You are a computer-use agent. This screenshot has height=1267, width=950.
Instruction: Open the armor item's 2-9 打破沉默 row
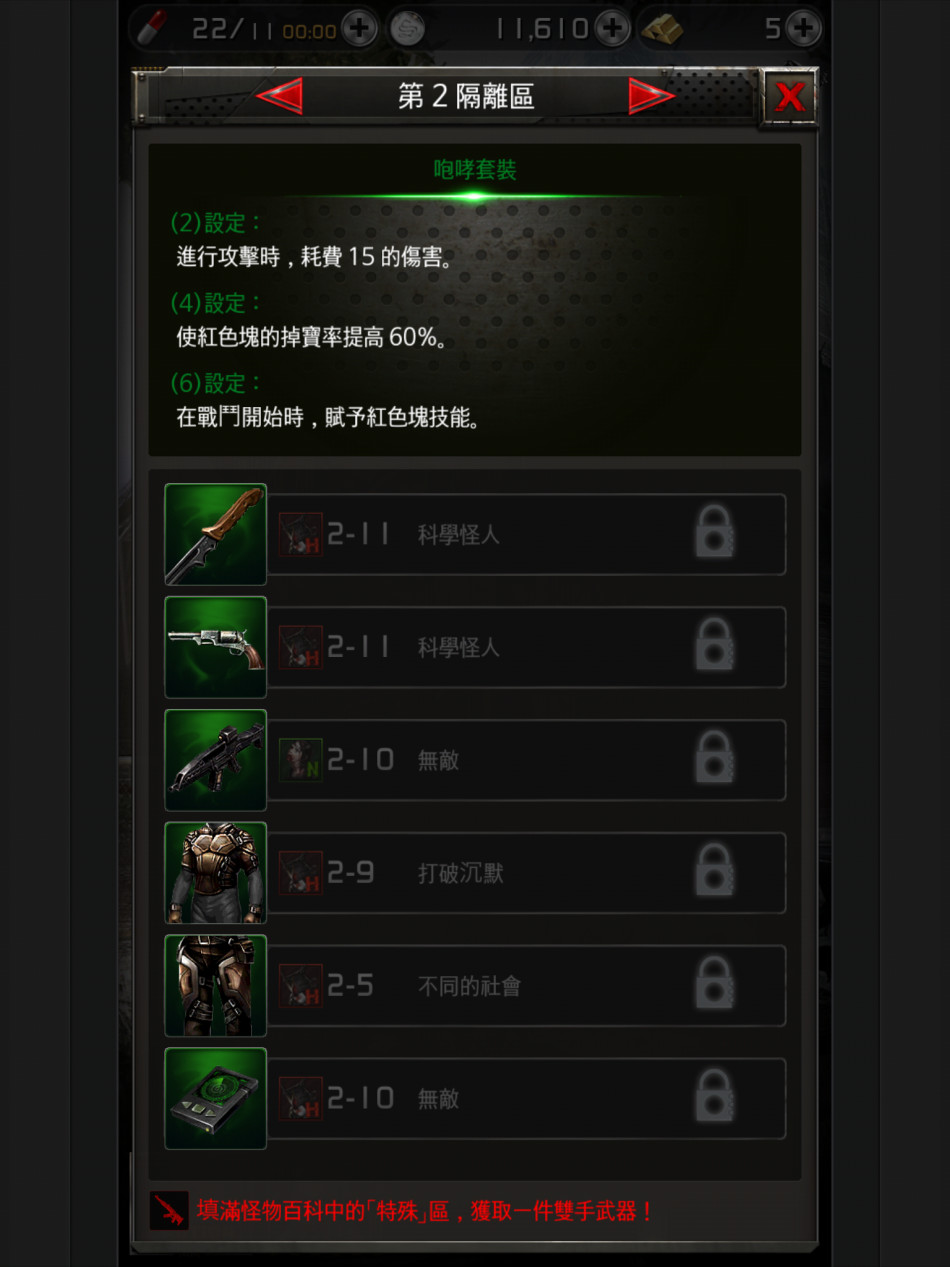tap(526, 873)
